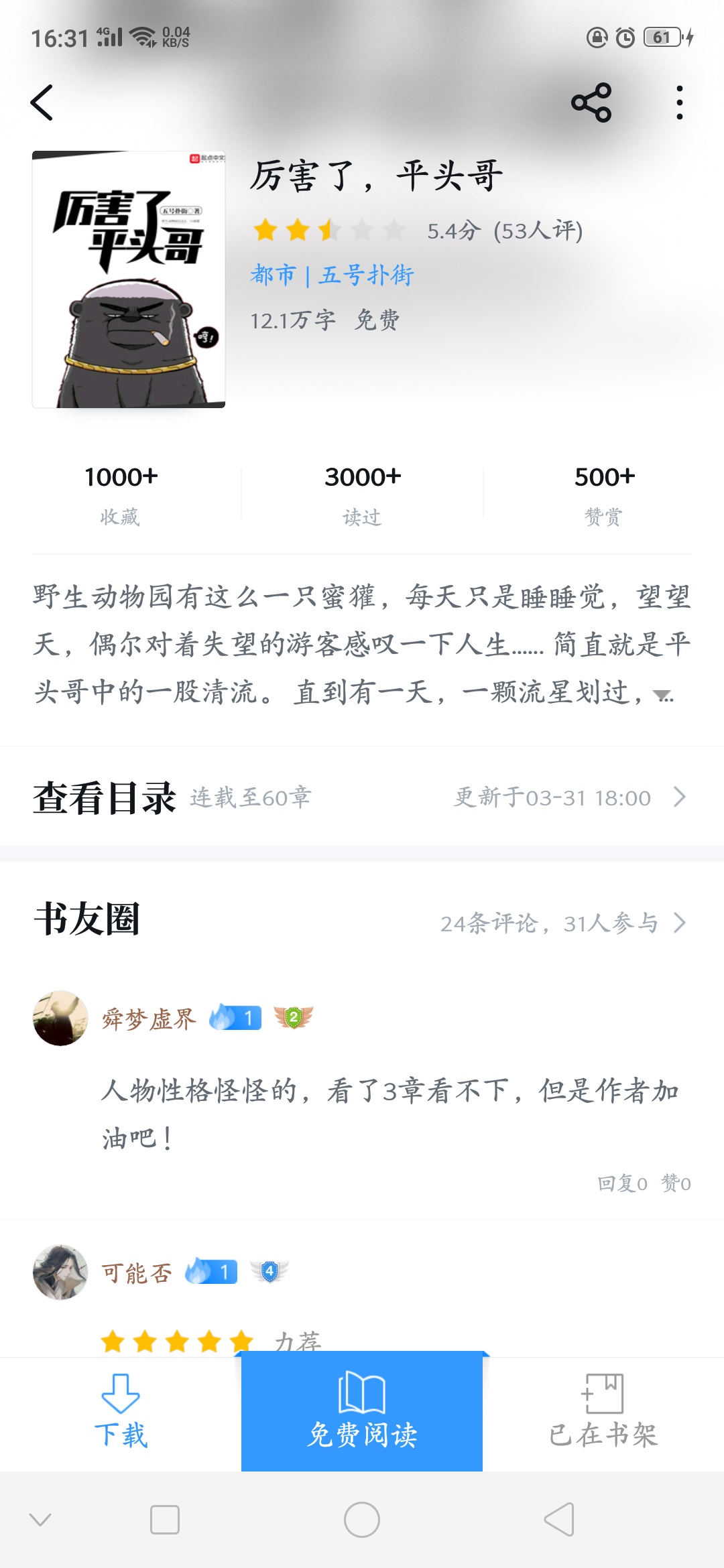The width and height of the screenshot is (724, 1568).
Task: Open 舜梦虚界's profile avatar
Action: tap(60, 1019)
